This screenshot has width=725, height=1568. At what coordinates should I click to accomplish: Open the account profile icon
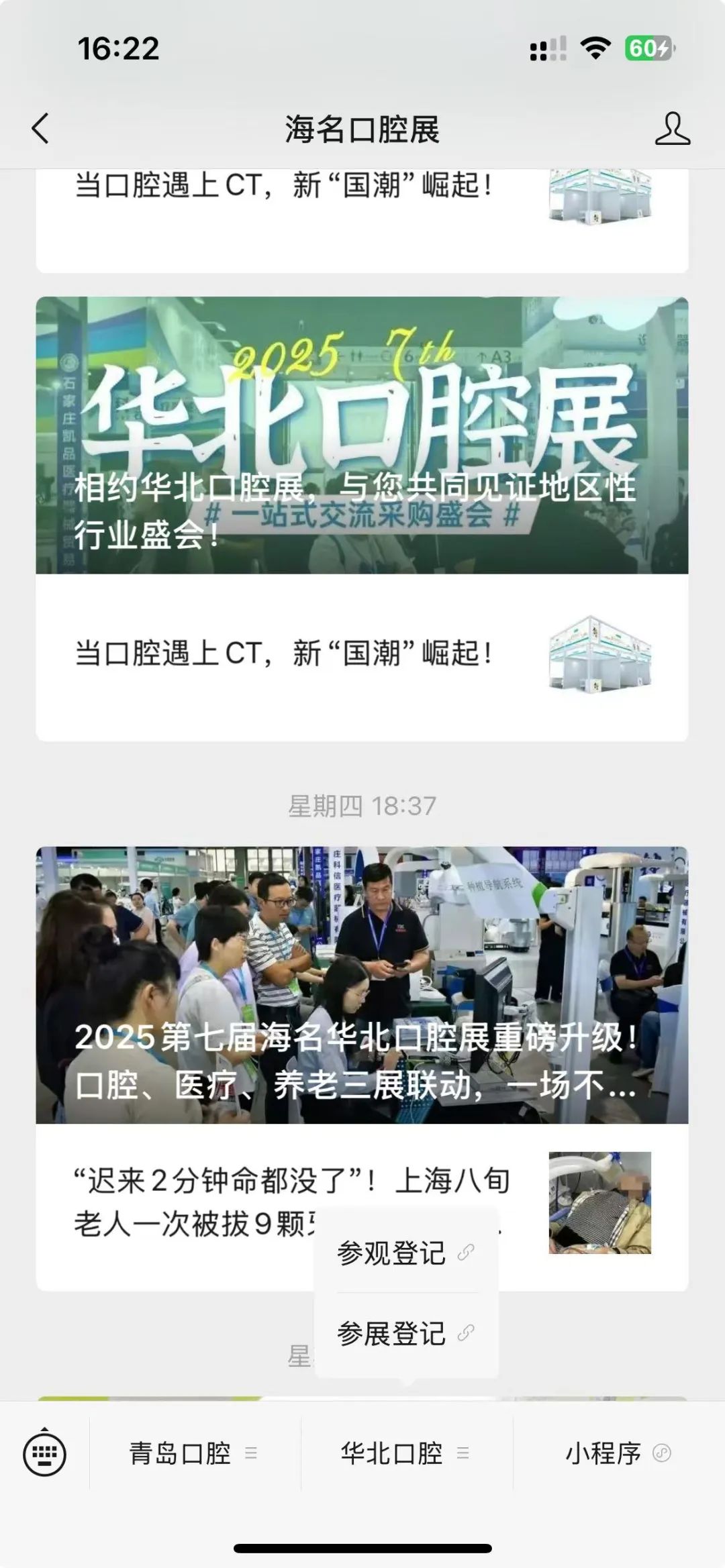click(x=672, y=128)
